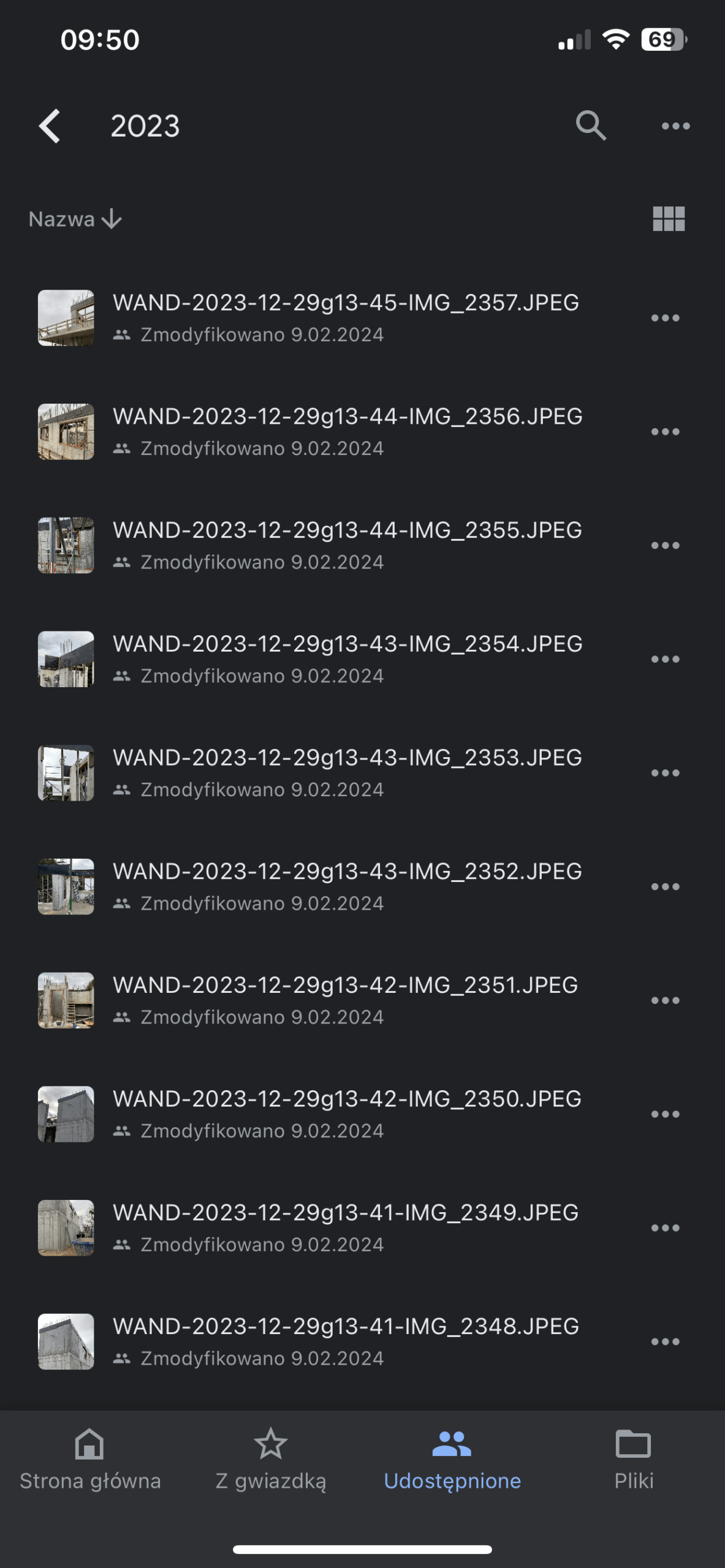
Task: Open more options for IMG_2356.JPEG
Action: (x=665, y=432)
